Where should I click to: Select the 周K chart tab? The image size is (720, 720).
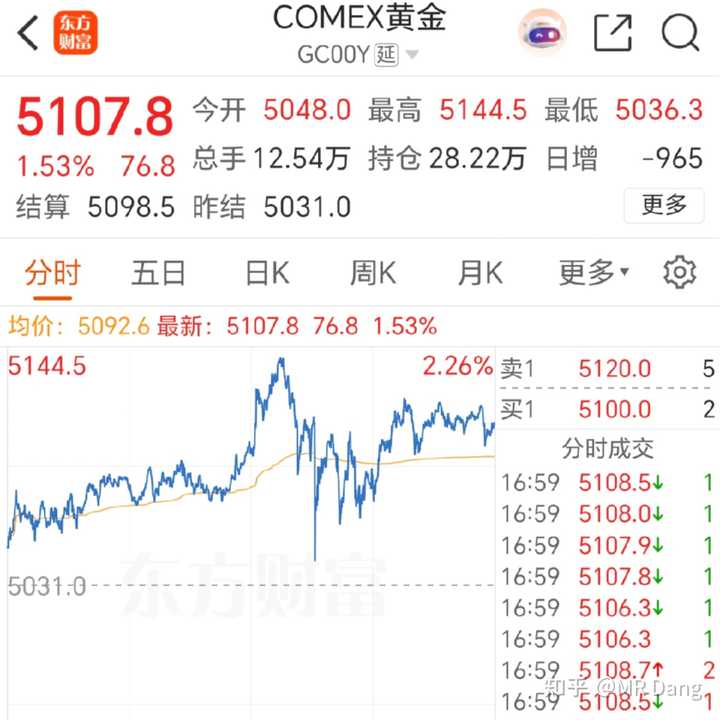point(373,272)
